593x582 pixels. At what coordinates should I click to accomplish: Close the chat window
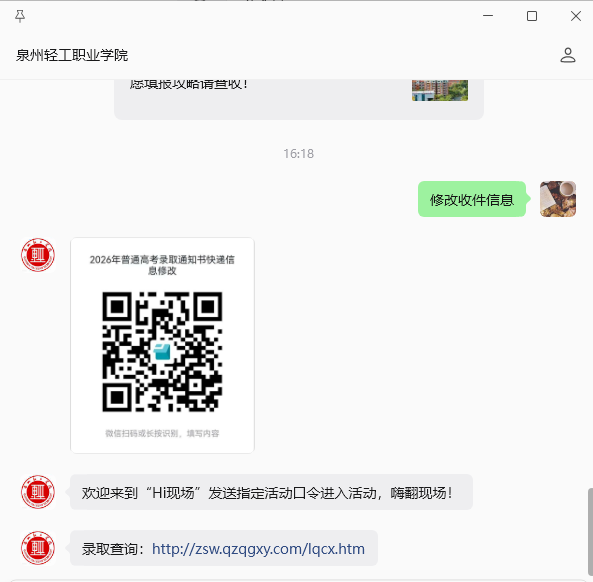576,16
